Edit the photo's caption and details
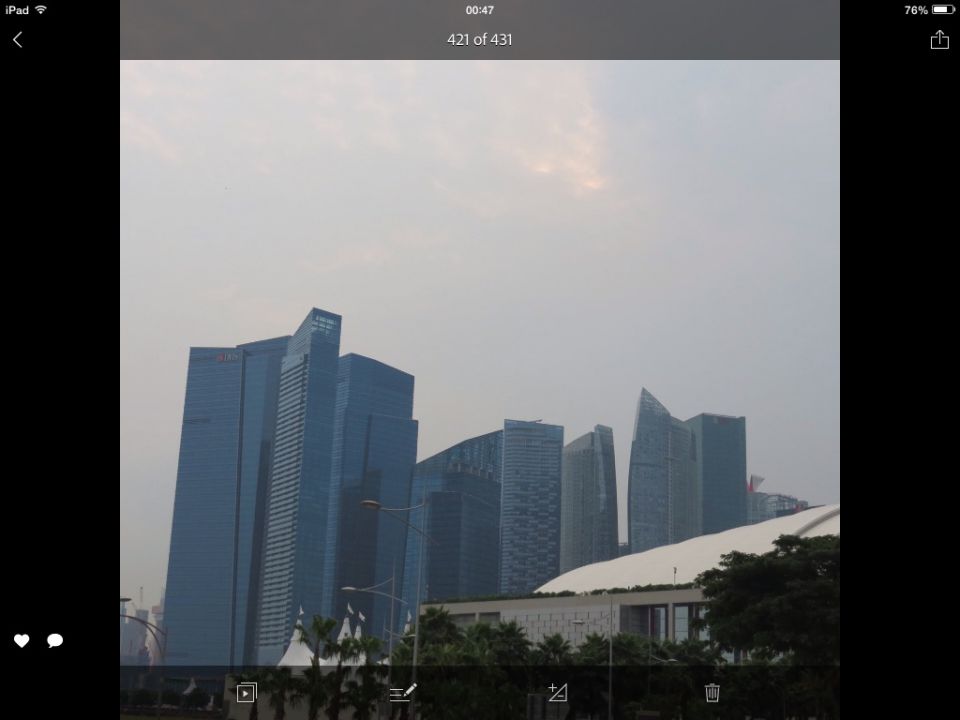The height and width of the screenshot is (720, 960). pos(402,692)
